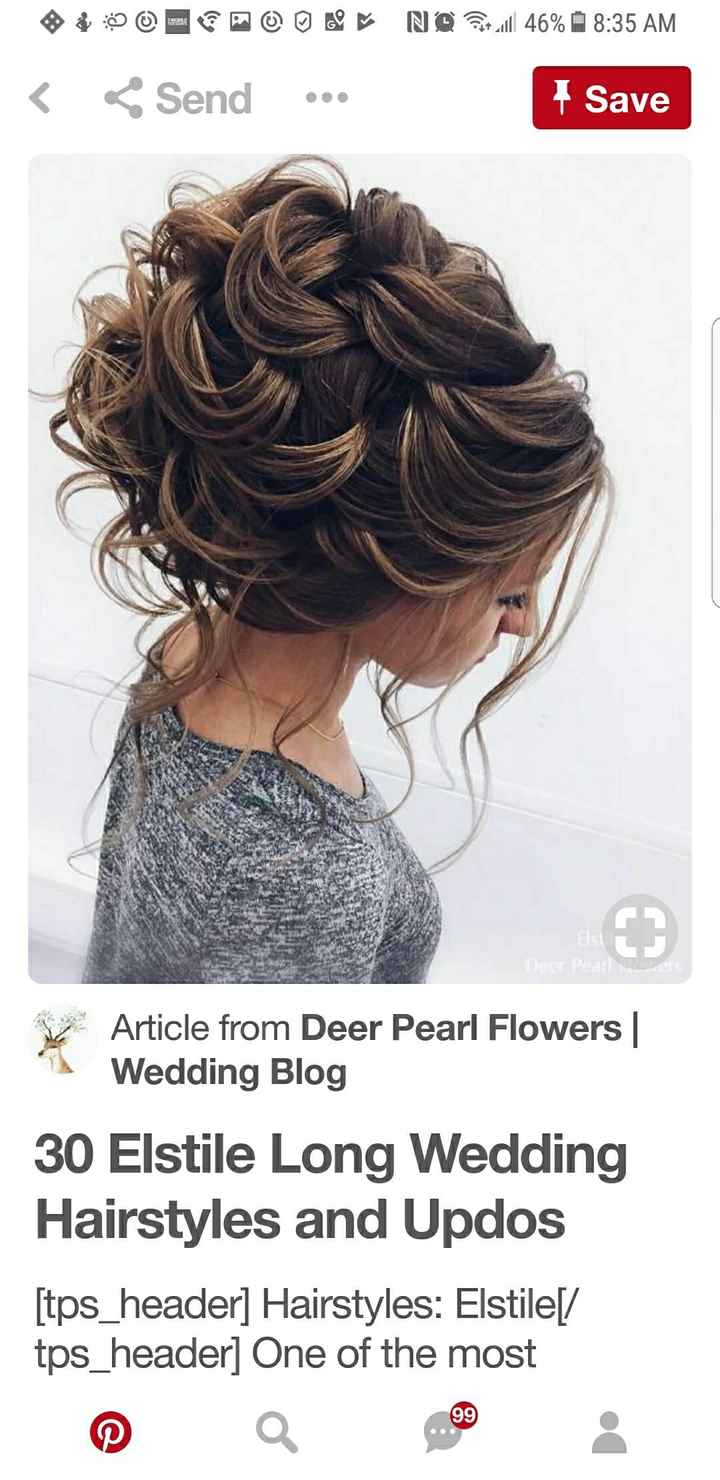Screen dimensions: 720x1480
Task: Open the wedding updo pin image
Action: [x=360, y=570]
